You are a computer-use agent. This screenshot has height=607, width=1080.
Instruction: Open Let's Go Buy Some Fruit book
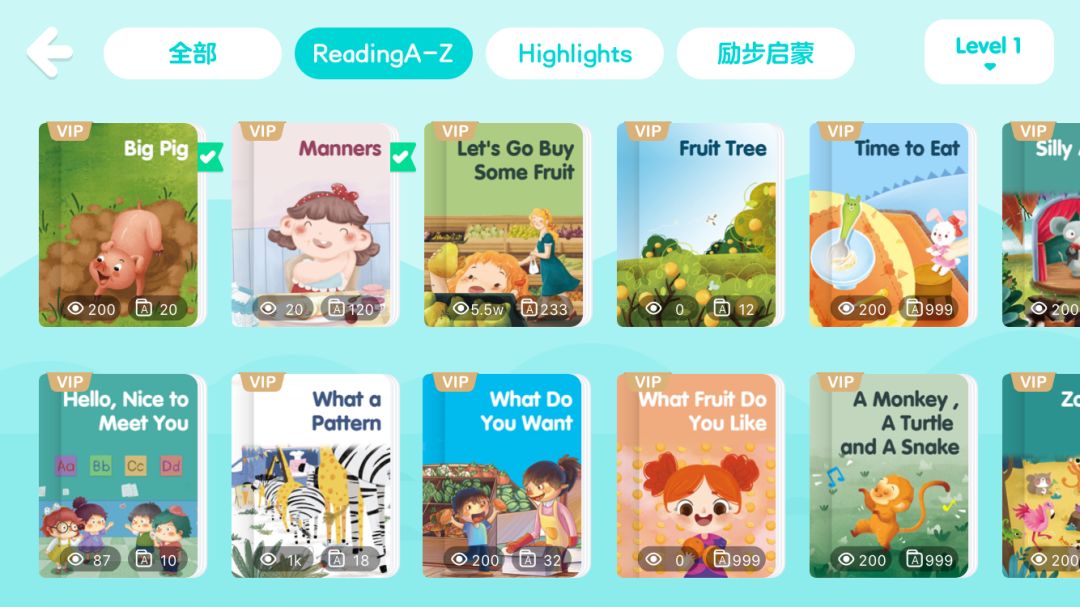tap(504, 225)
